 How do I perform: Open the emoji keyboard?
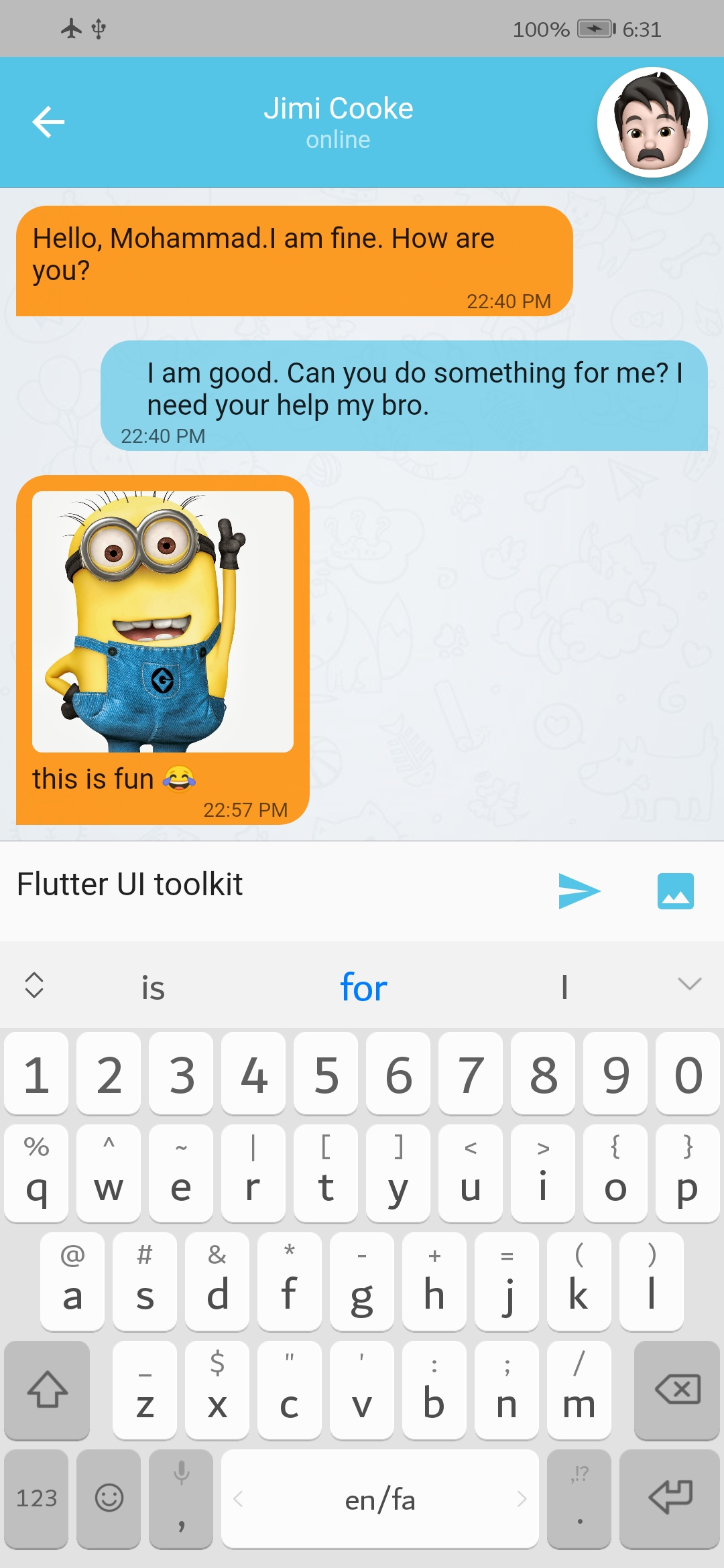click(x=109, y=1498)
